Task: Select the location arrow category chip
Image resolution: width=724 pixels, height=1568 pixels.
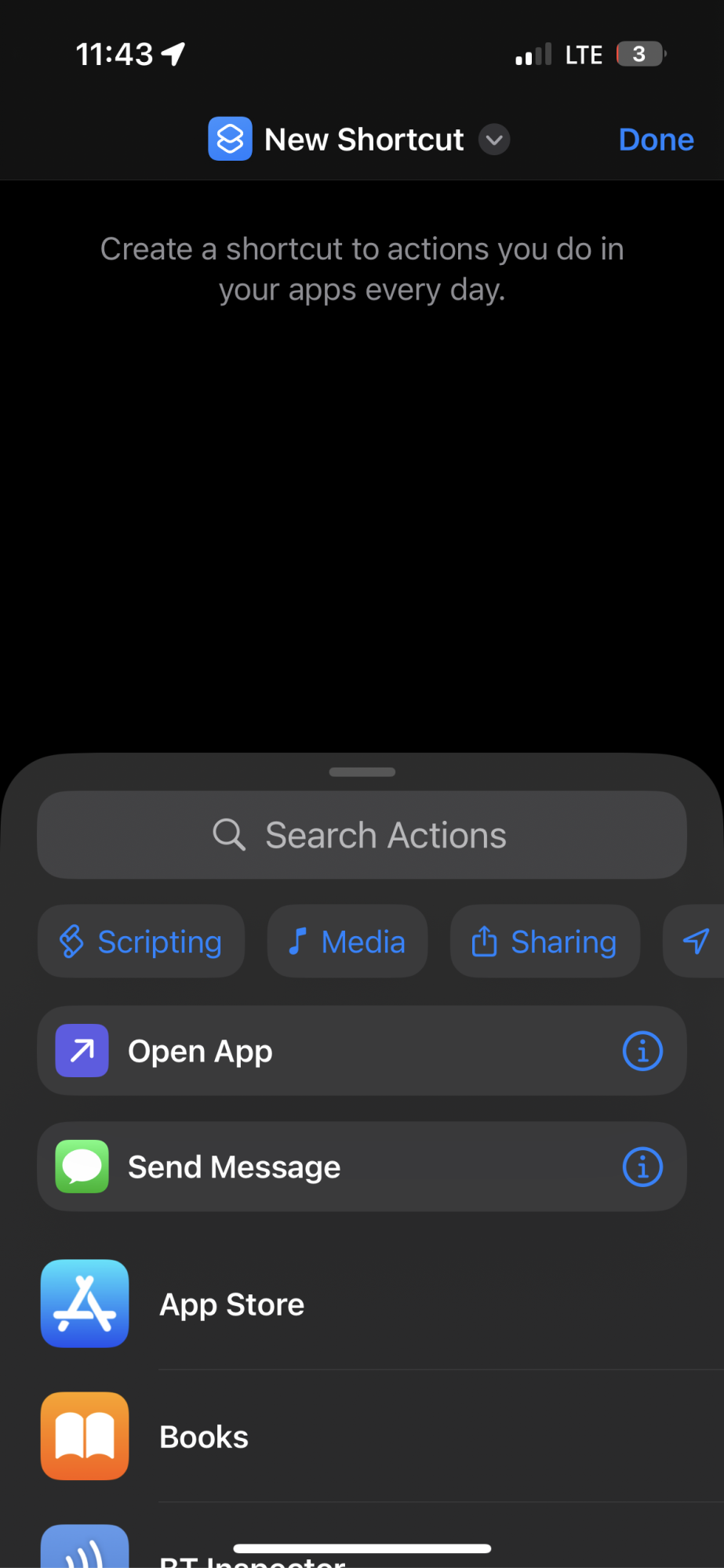Action: (x=696, y=942)
